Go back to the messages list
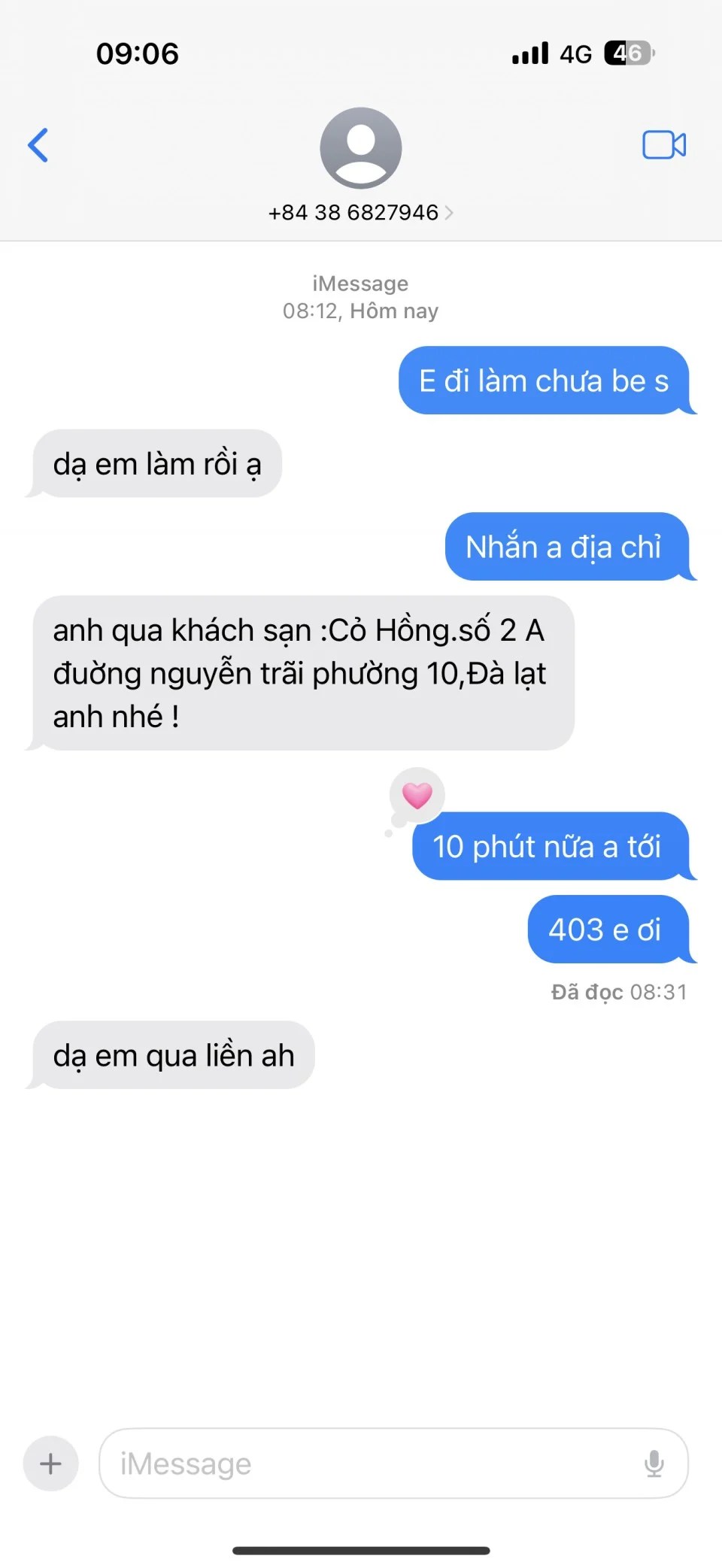This screenshot has width=722, height=1568. click(38, 145)
